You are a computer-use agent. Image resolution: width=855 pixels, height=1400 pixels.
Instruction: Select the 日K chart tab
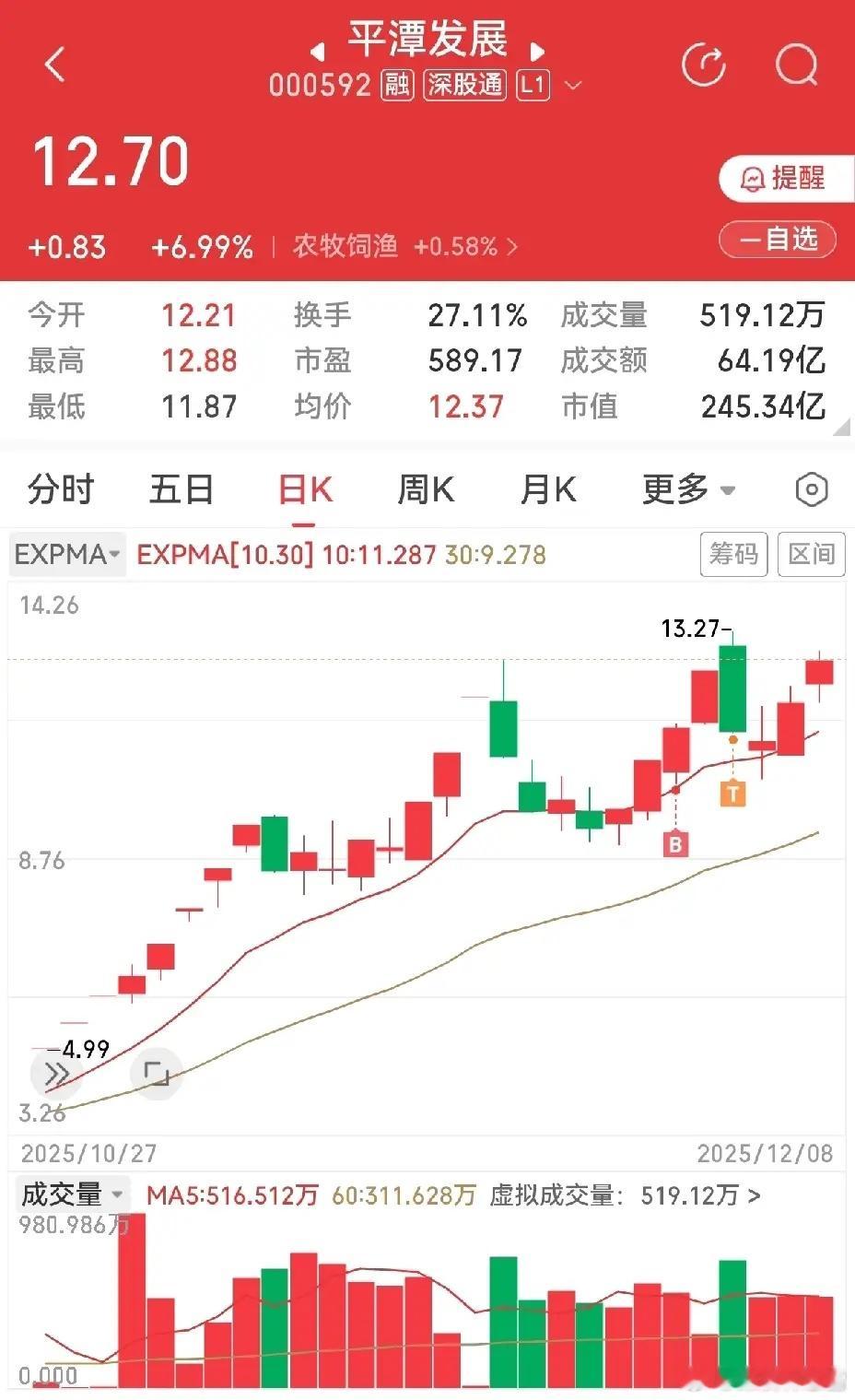coord(305,489)
